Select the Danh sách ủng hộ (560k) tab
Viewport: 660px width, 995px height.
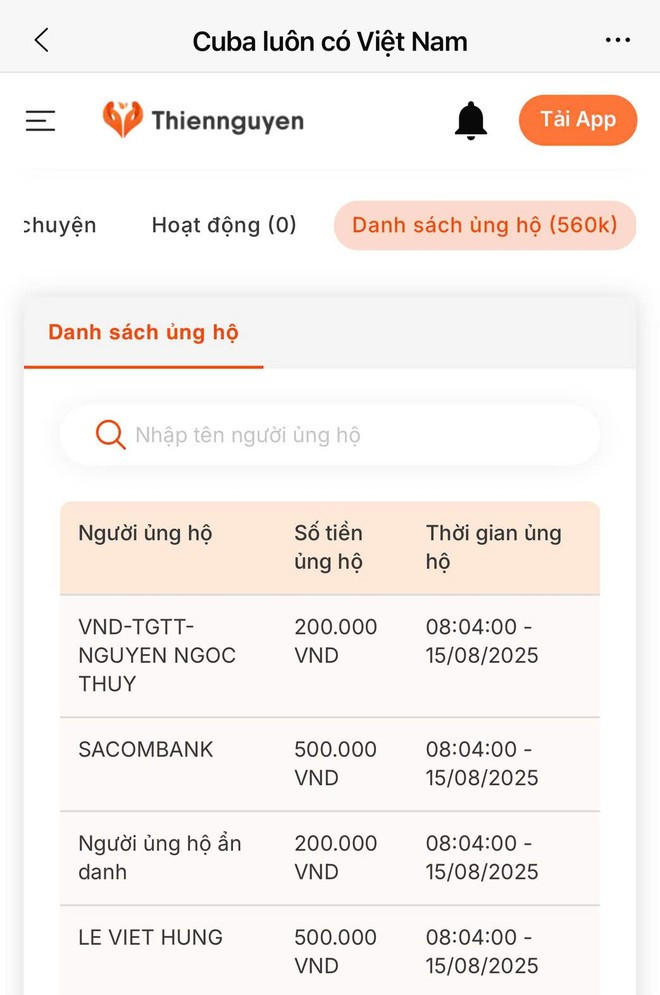point(485,225)
